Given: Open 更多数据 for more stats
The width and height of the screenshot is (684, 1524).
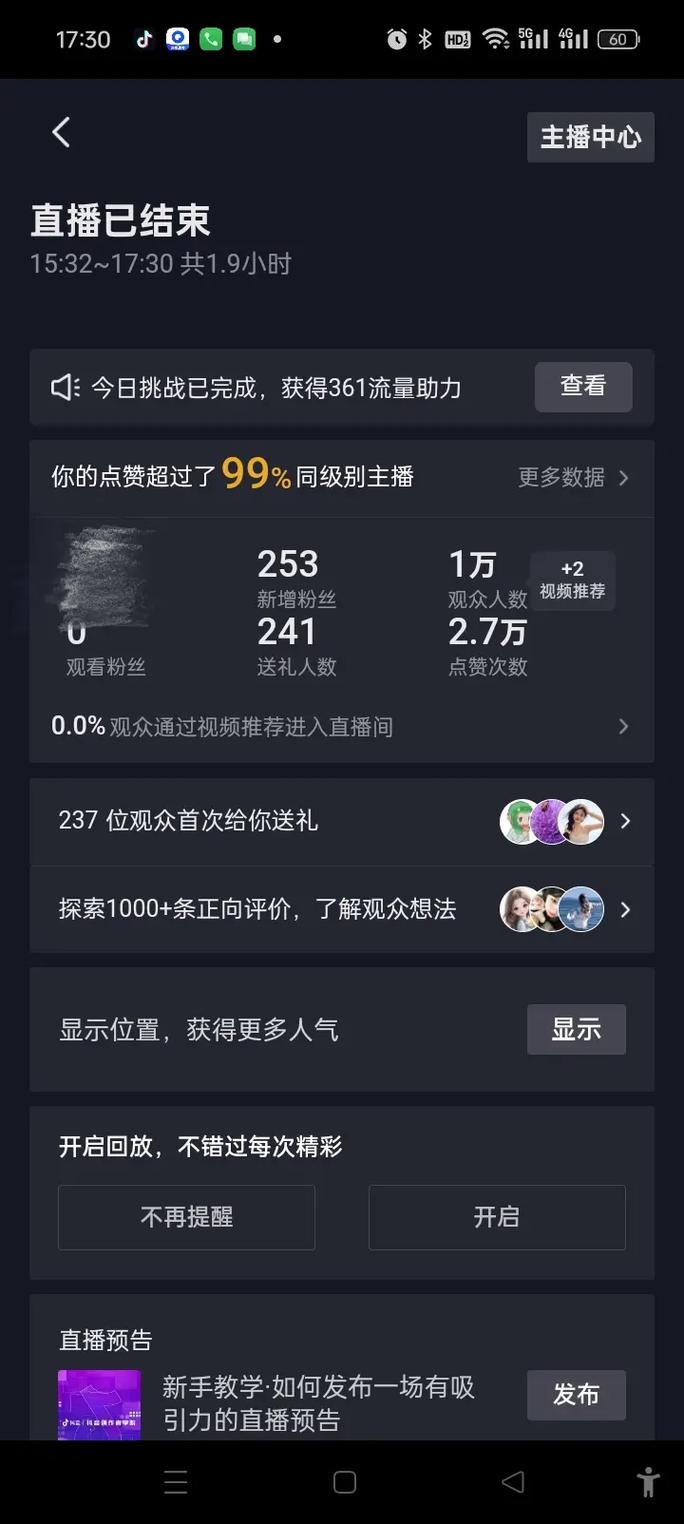Looking at the screenshot, I should pyautogui.click(x=573, y=478).
